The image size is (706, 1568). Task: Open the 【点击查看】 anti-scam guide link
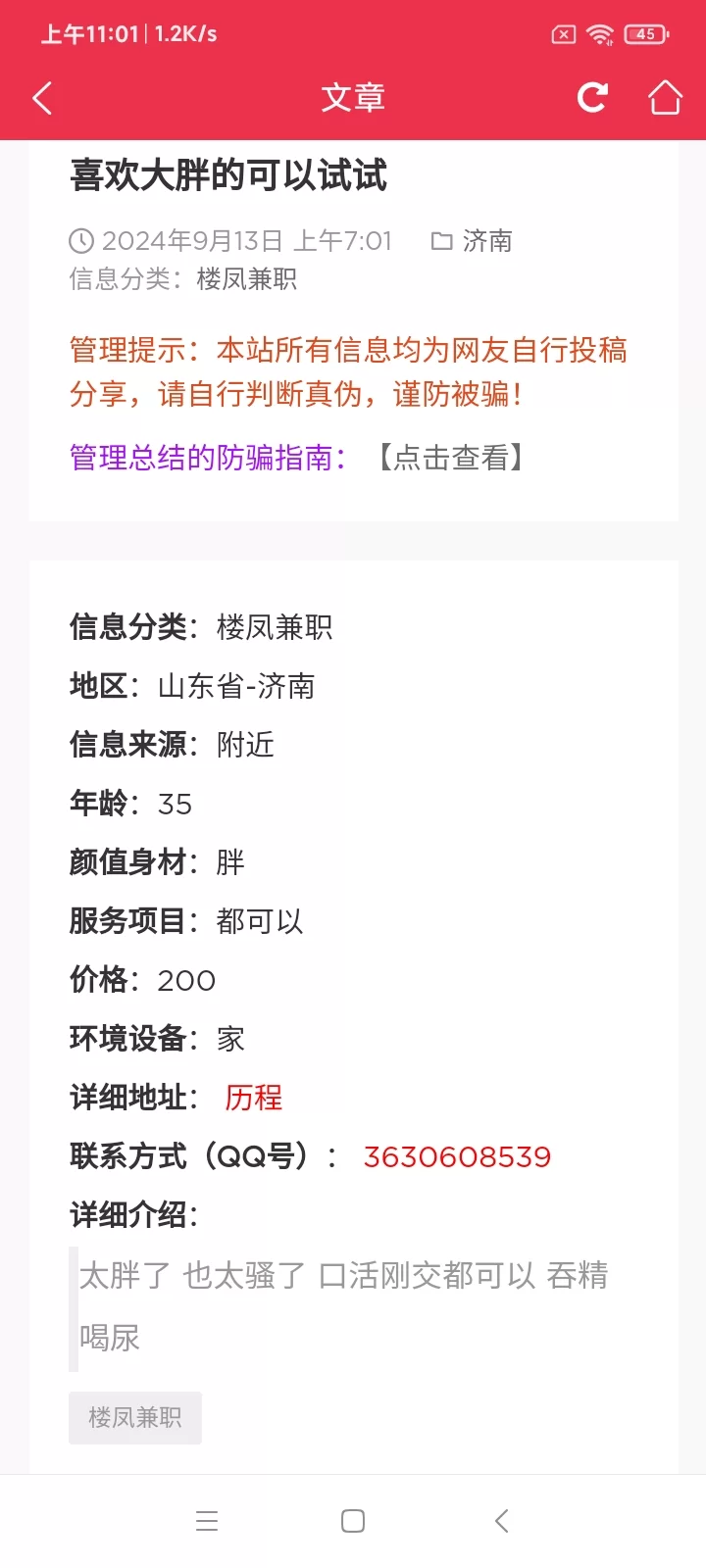(451, 458)
